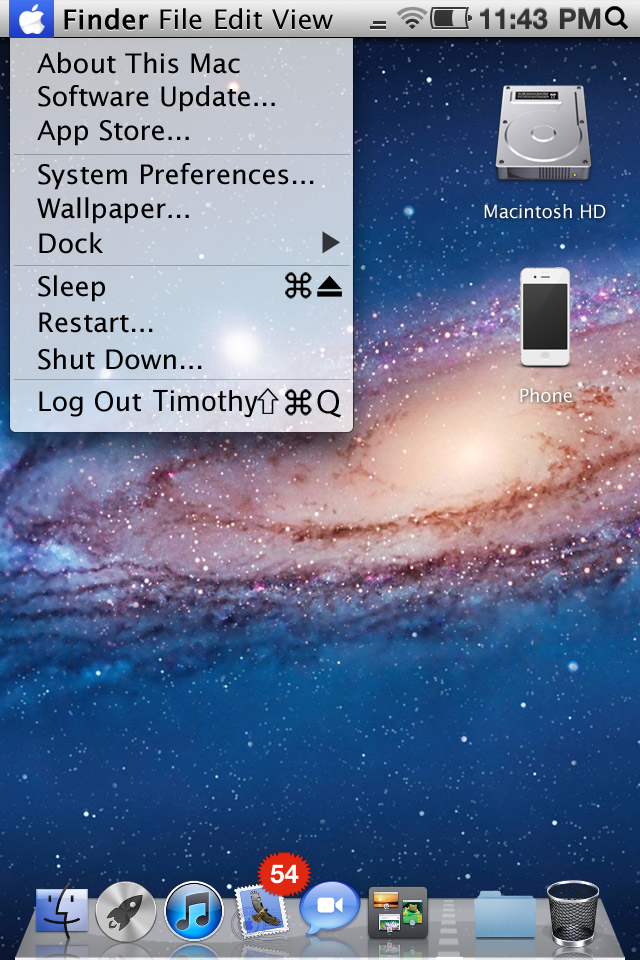Viewport: 640px width, 960px height.
Task: Launch iTunes from the dock
Action: coord(194,912)
